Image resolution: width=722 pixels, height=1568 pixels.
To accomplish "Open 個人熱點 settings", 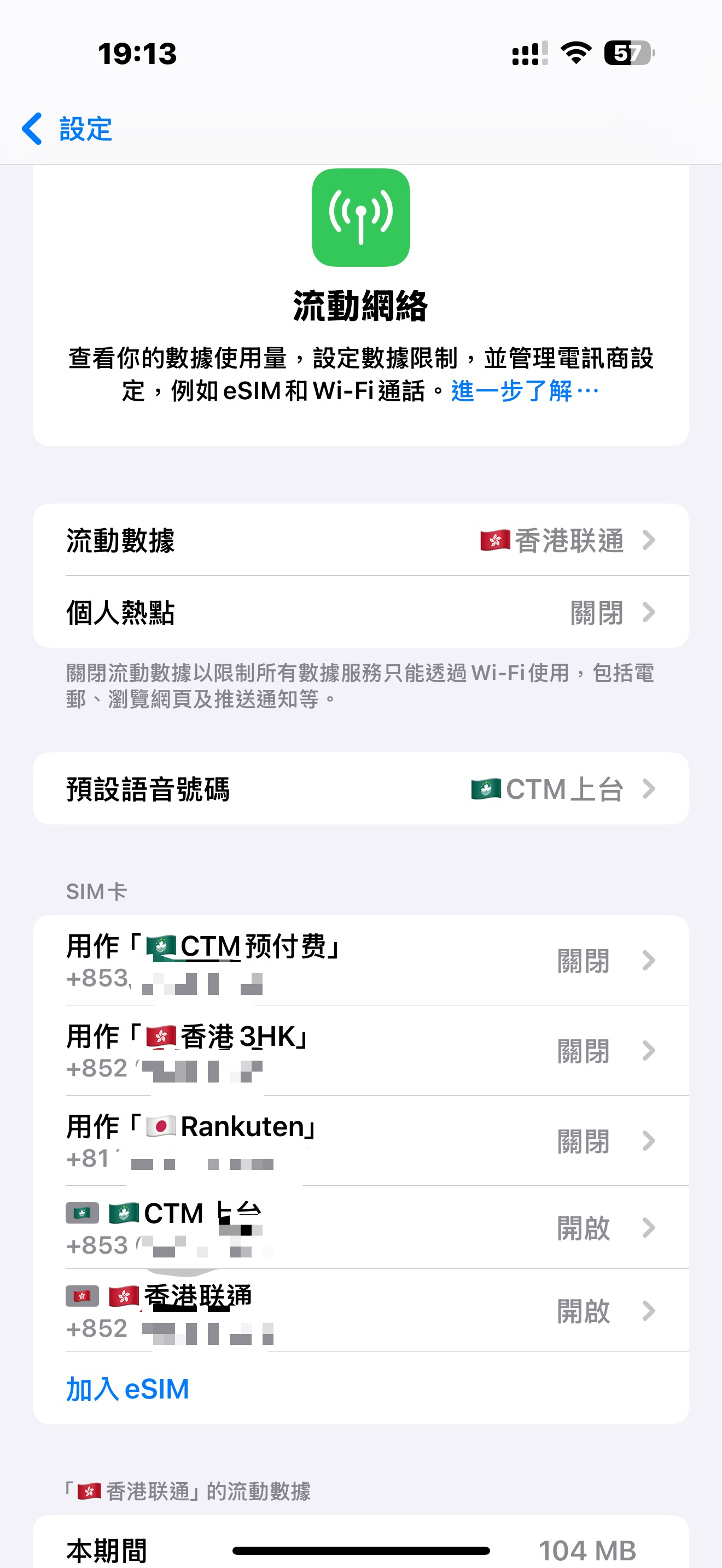I will pos(360,612).
